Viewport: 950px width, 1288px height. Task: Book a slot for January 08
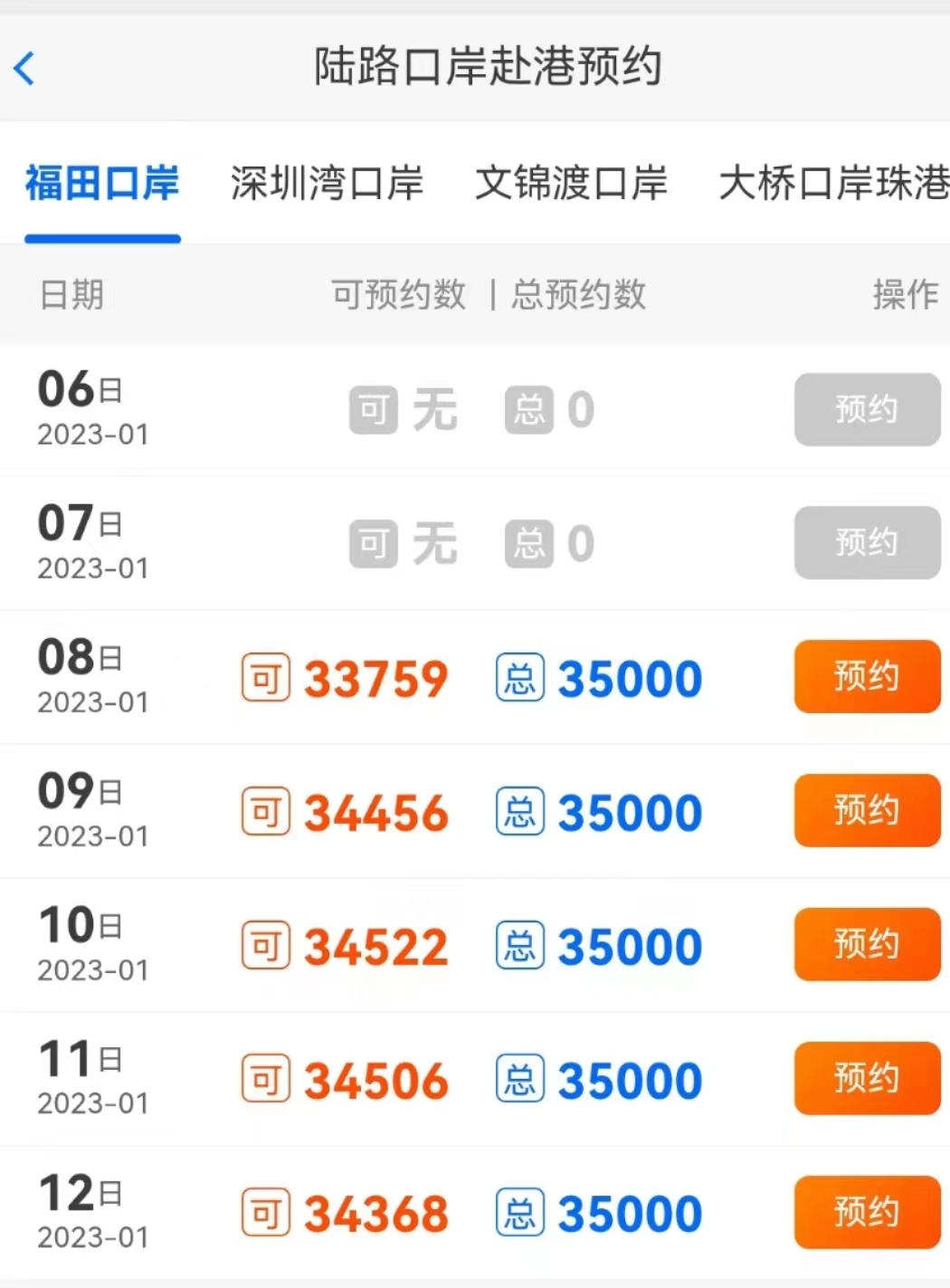867,676
